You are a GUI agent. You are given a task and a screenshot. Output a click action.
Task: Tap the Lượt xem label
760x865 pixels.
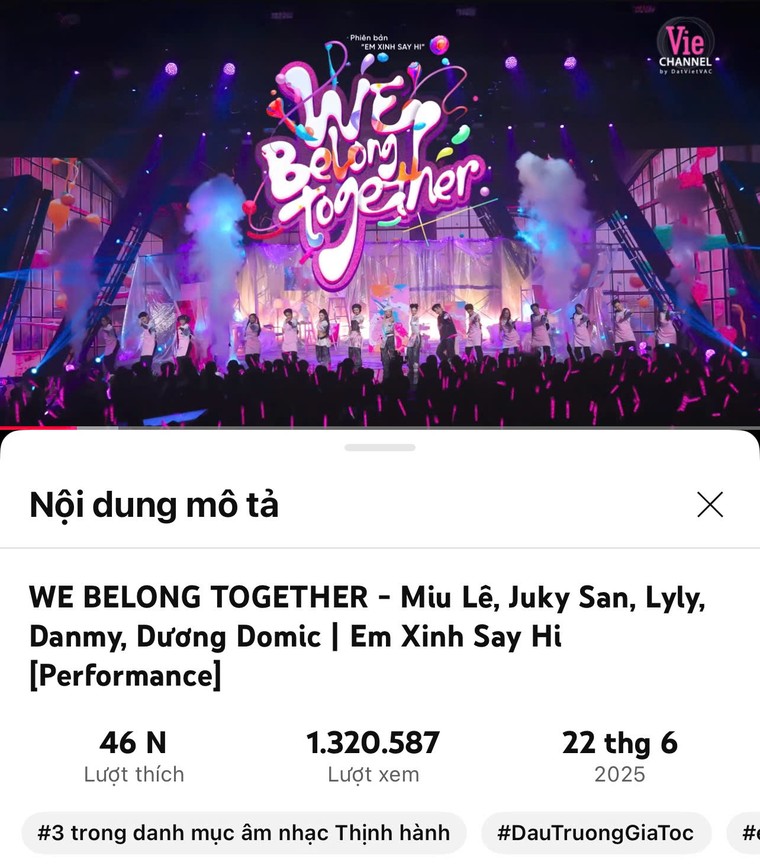pyautogui.click(x=375, y=774)
